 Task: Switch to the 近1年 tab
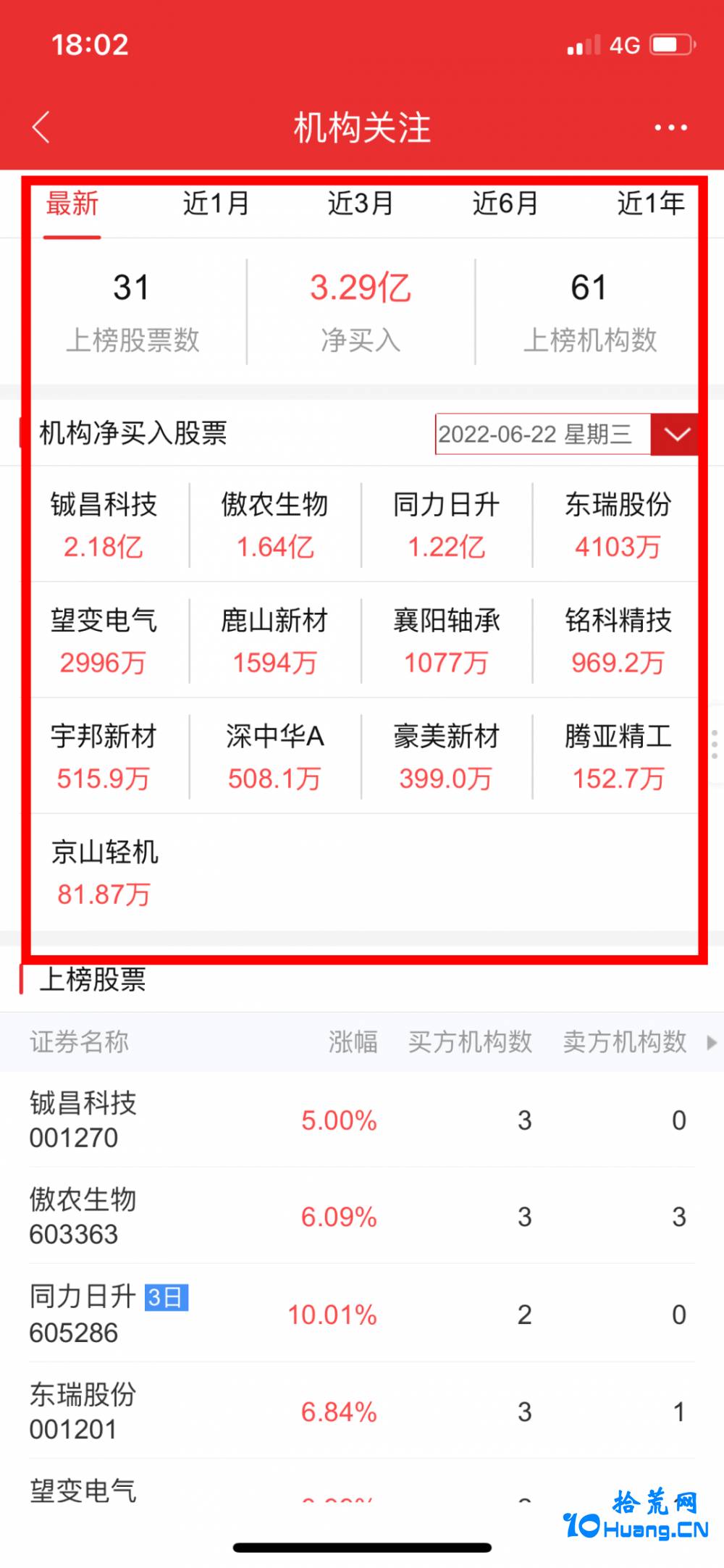(x=651, y=204)
